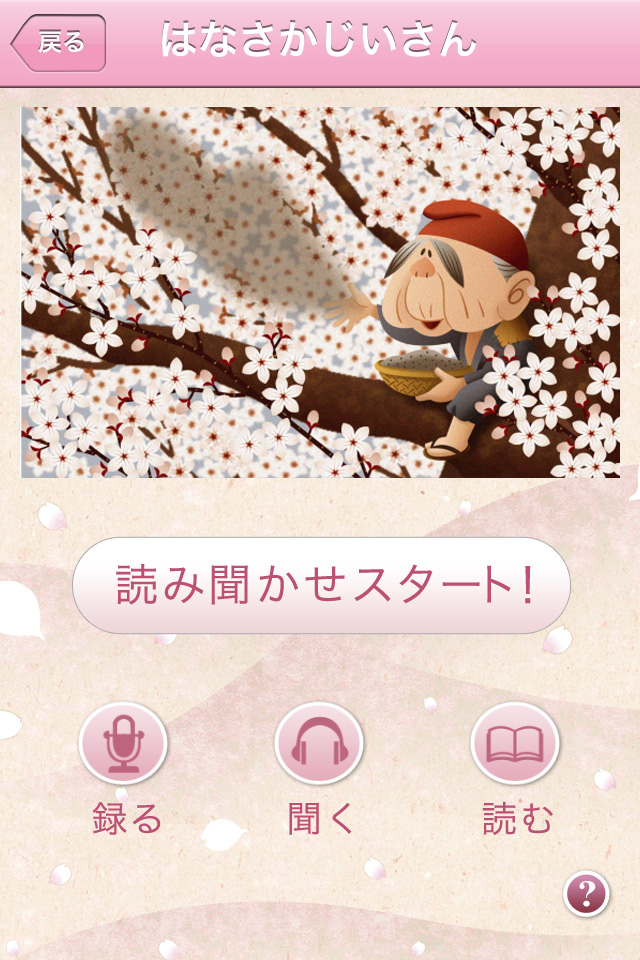Select the book icon 読む to read
The image size is (640, 960).
pyautogui.click(x=515, y=746)
